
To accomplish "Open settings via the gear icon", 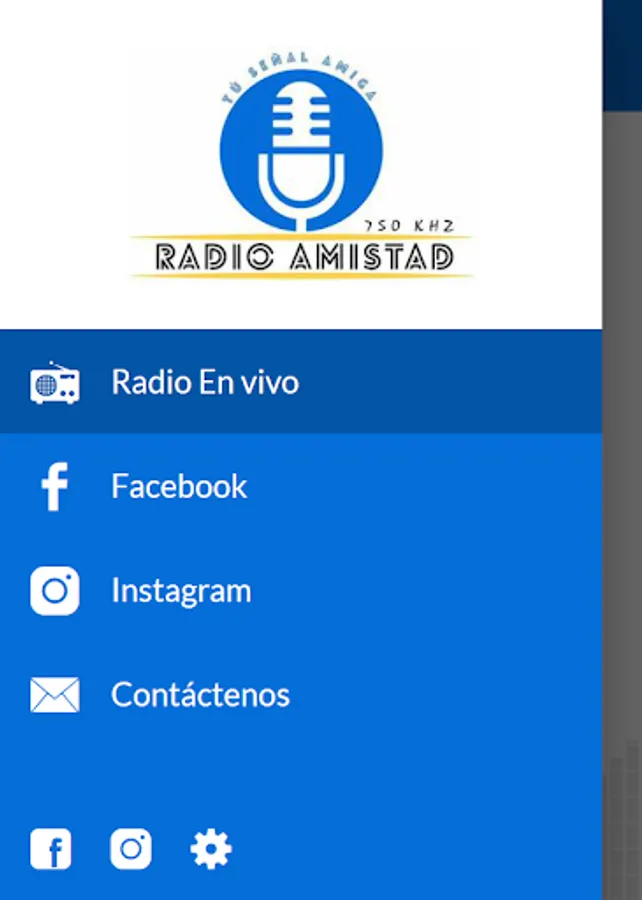I will pos(211,850).
